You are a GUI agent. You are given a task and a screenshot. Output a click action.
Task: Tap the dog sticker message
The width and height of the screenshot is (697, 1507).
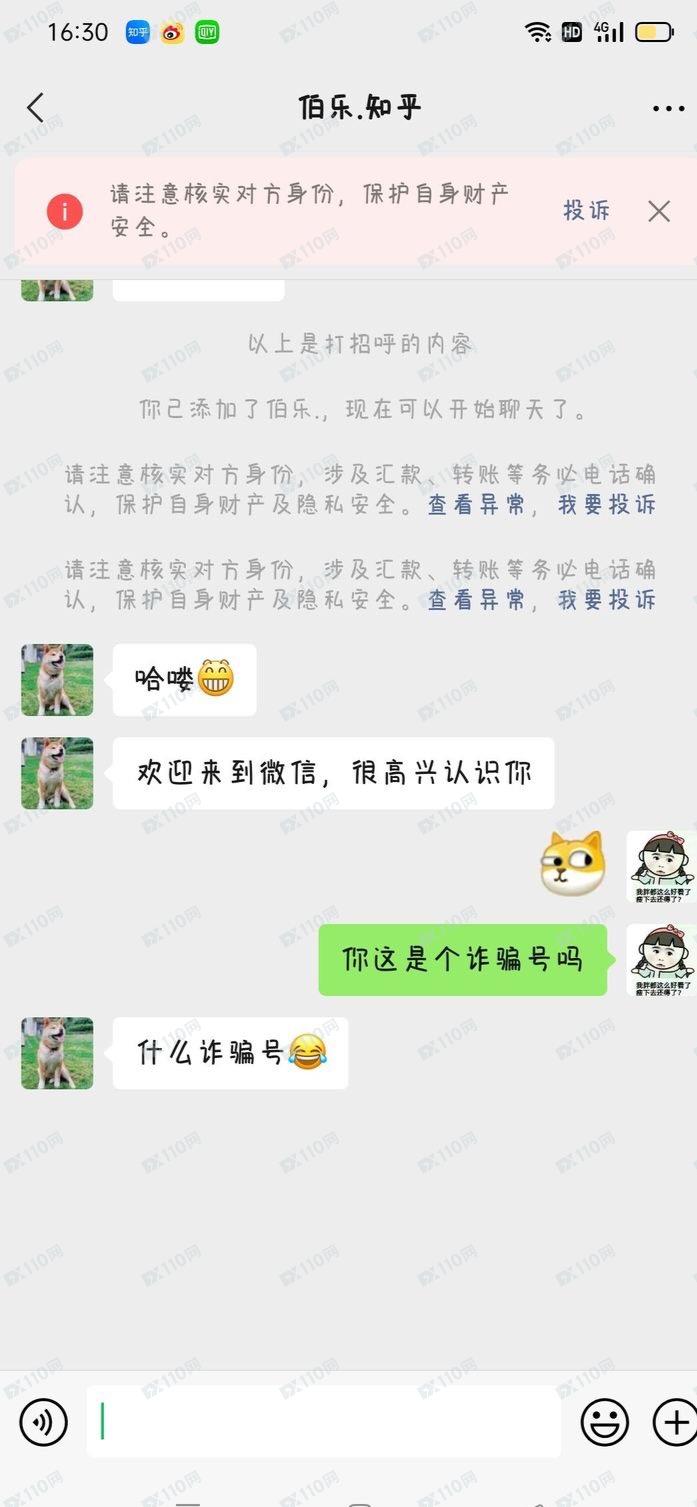pyautogui.click(x=573, y=862)
